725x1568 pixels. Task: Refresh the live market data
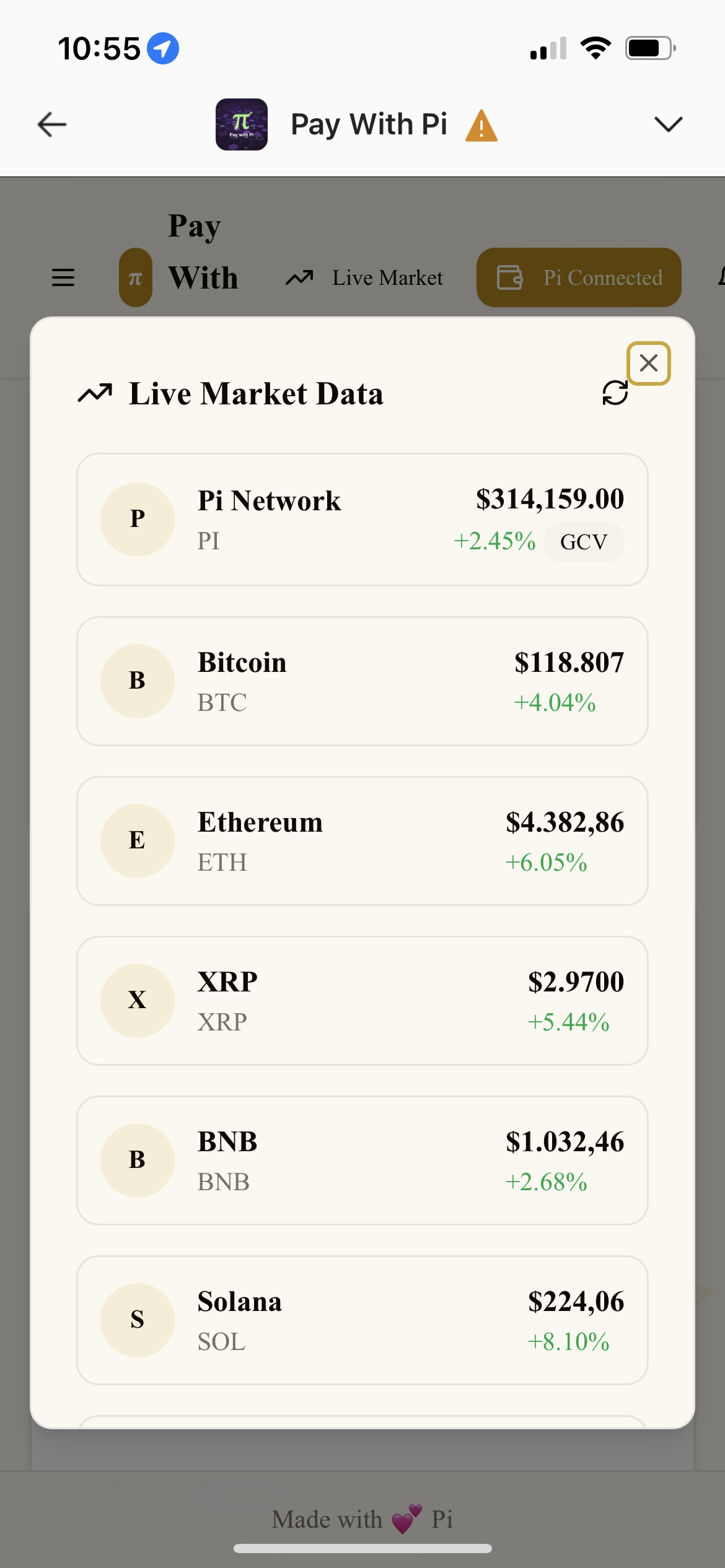pyautogui.click(x=615, y=393)
